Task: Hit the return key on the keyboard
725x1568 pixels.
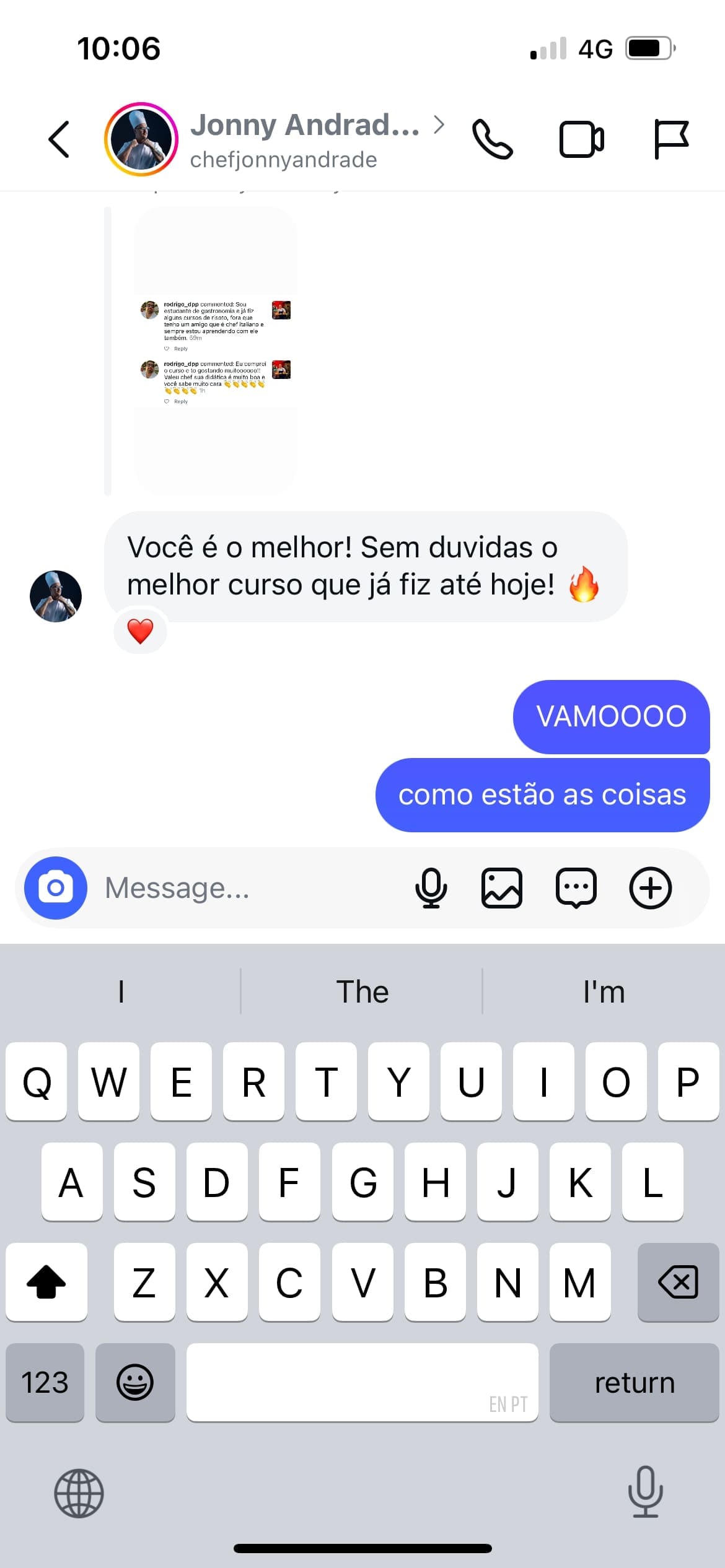Action: pyautogui.click(x=634, y=1382)
